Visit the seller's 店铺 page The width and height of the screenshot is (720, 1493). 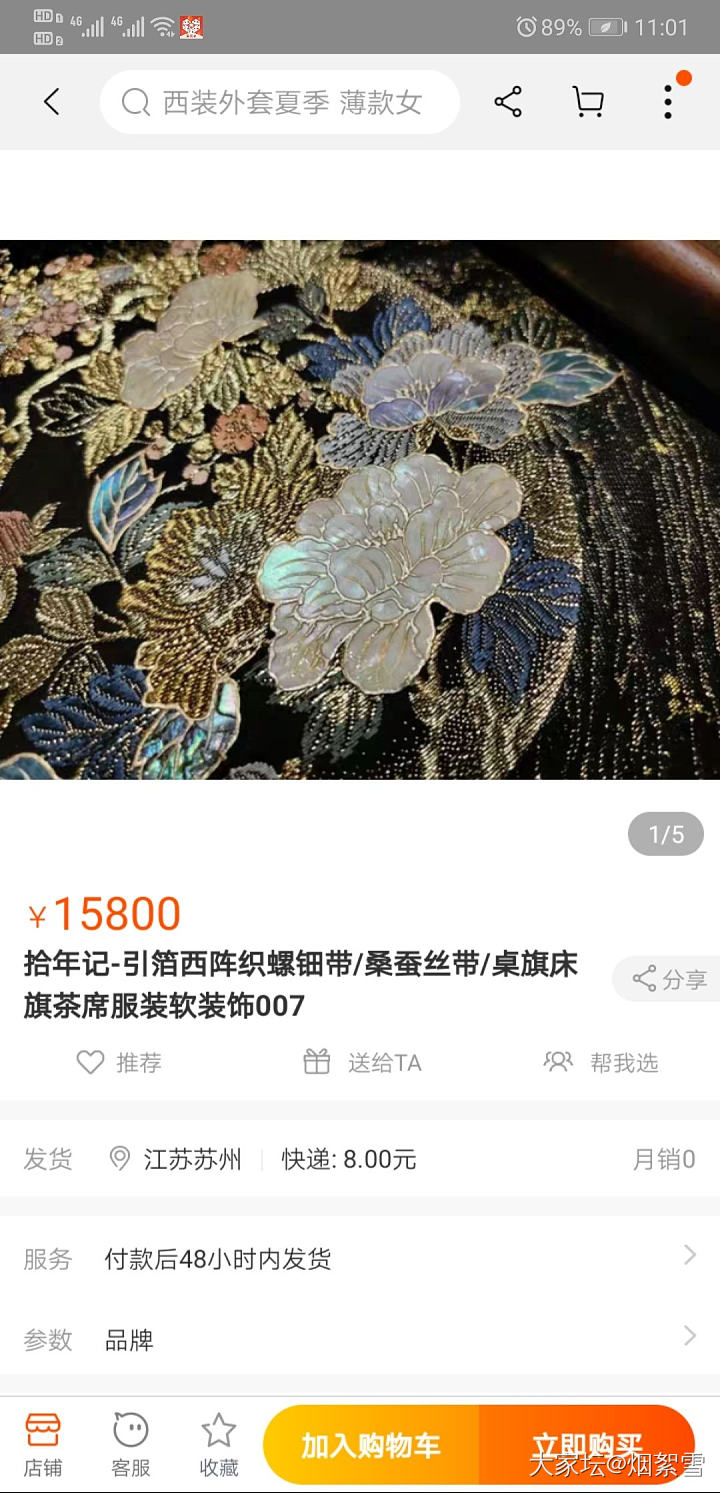[x=43, y=1445]
